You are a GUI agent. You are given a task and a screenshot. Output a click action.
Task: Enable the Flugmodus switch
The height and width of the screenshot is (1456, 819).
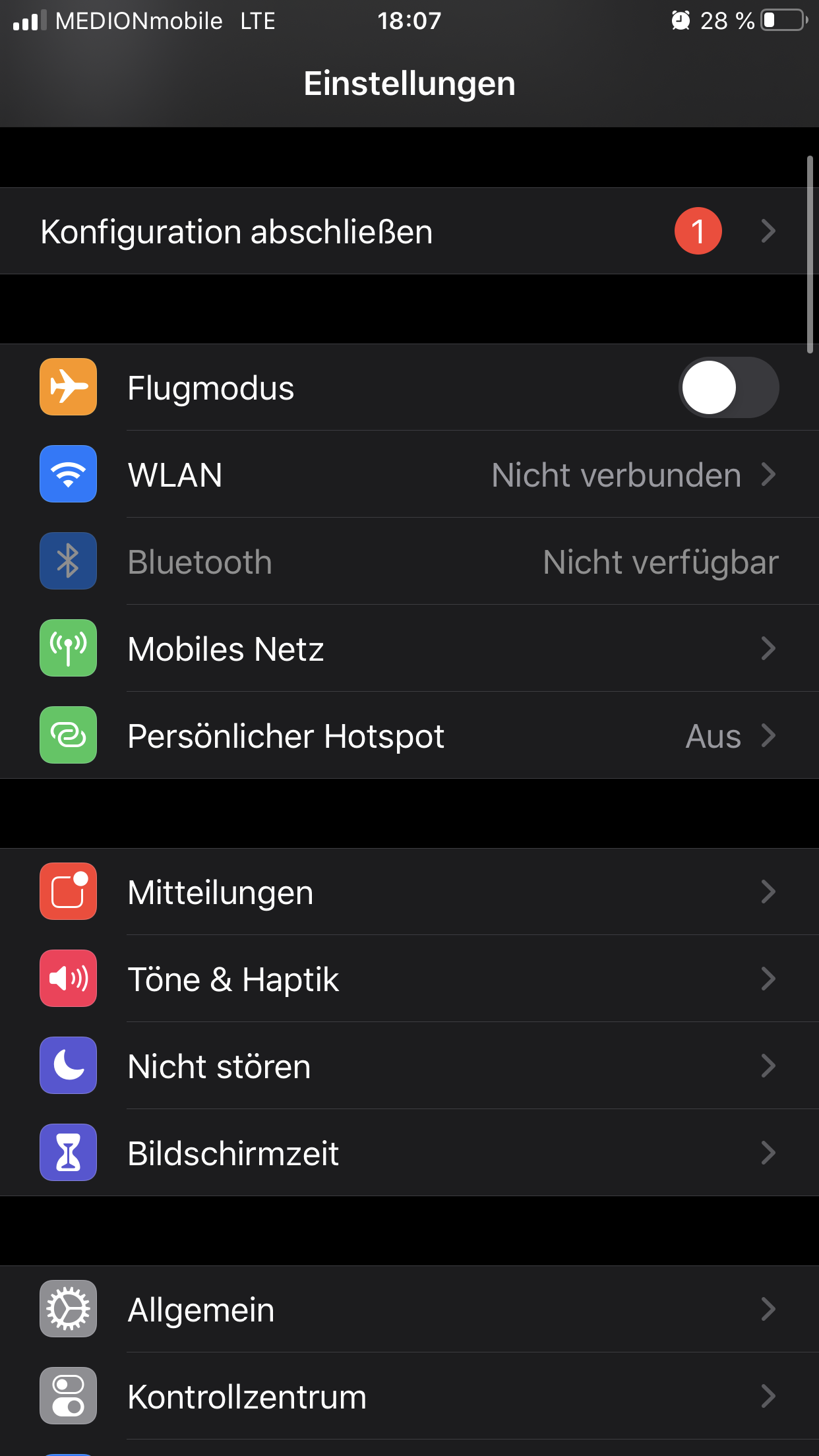click(728, 388)
